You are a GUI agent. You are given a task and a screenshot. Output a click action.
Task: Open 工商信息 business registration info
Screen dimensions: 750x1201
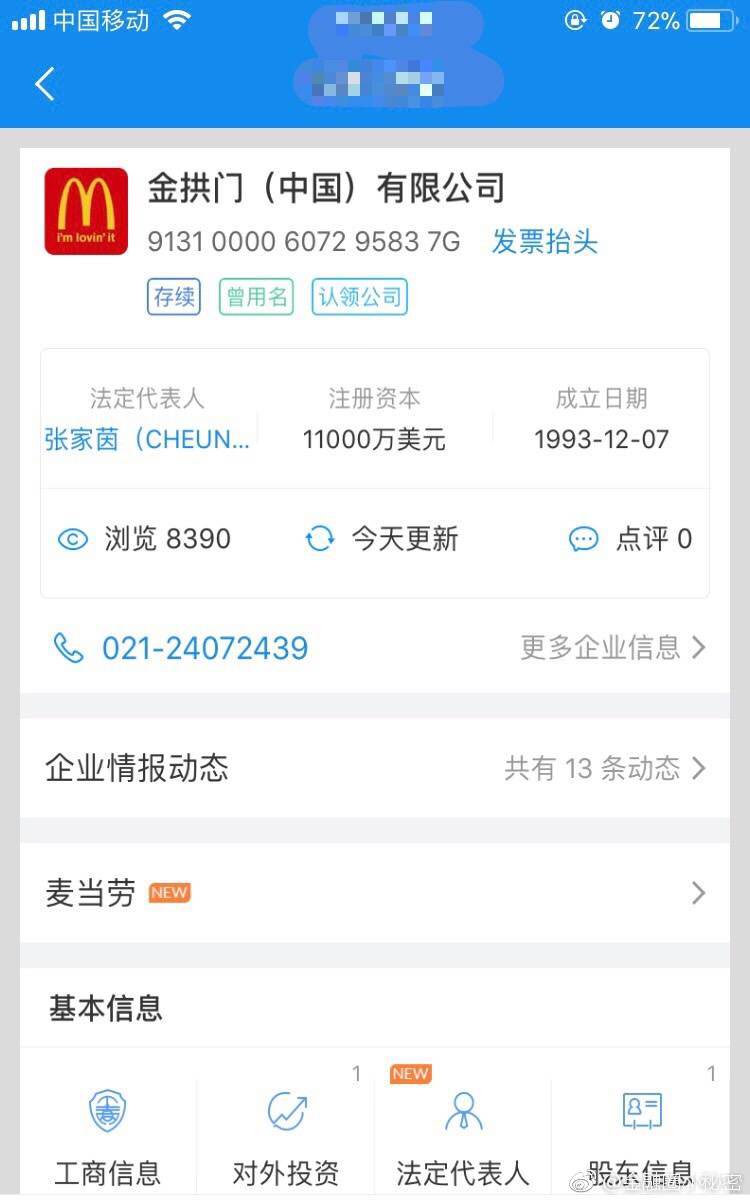click(x=107, y=1135)
